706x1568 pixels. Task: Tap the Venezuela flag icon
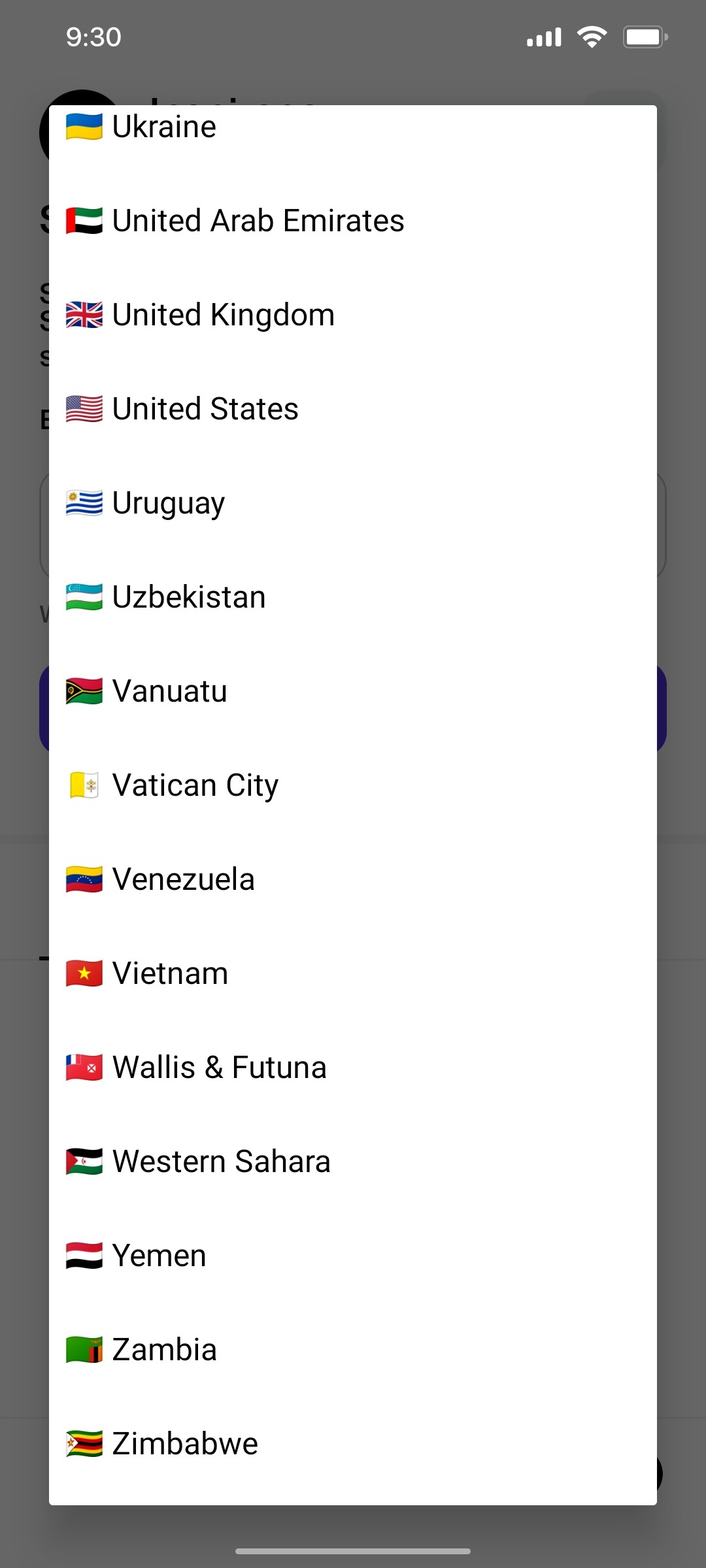pyautogui.click(x=84, y=879)
